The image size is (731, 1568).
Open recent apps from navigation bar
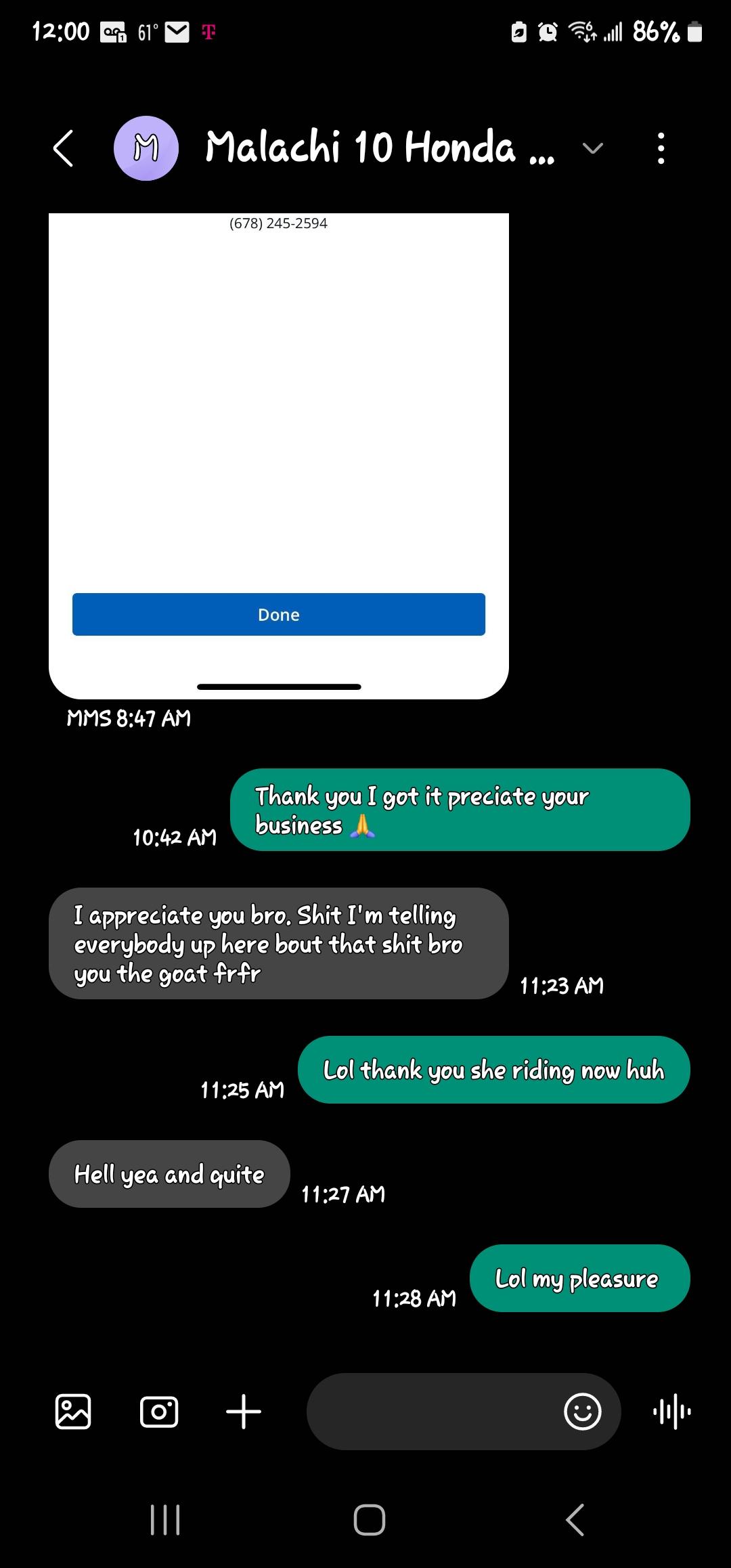point(165,1520)
